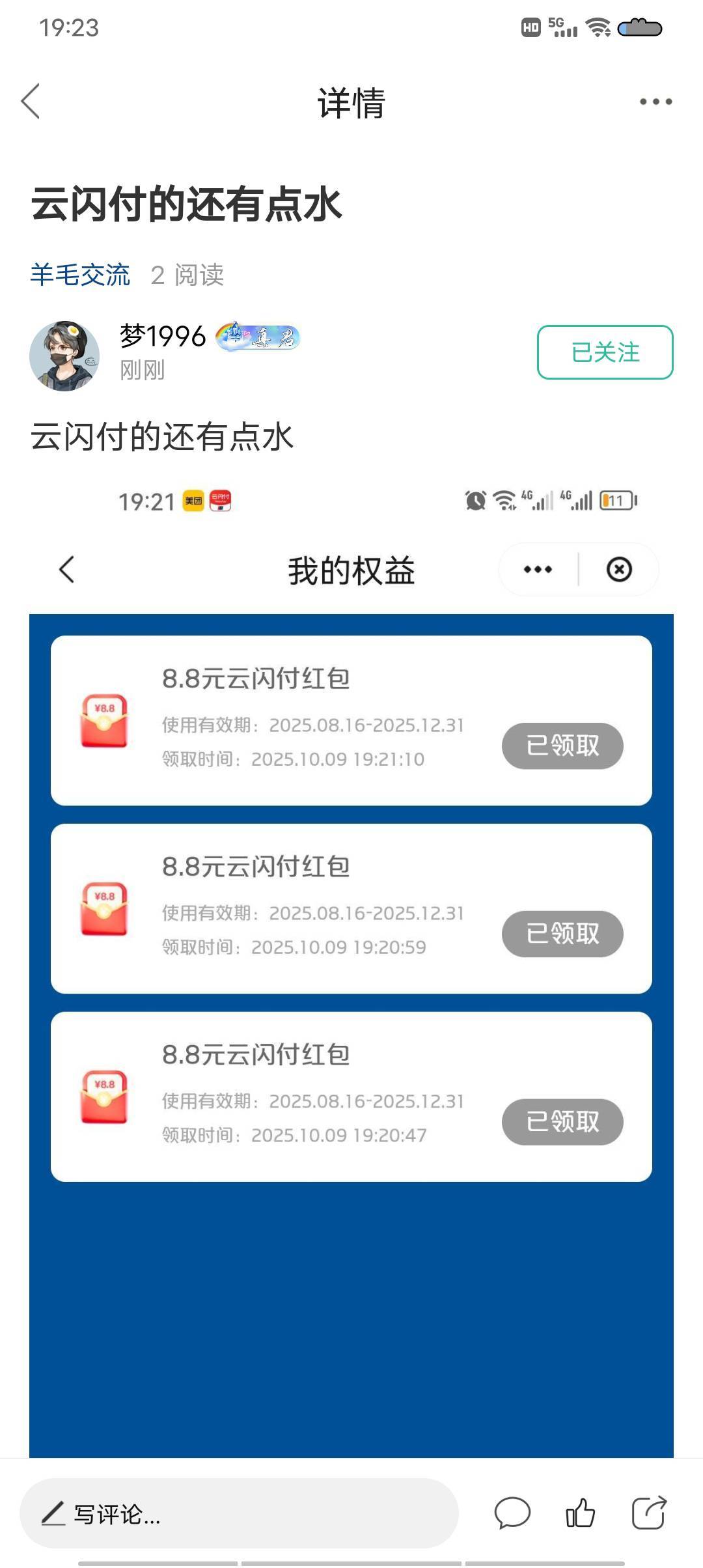
Task: Share this post
Action: pyautogui.click(x=649, y=1512)
